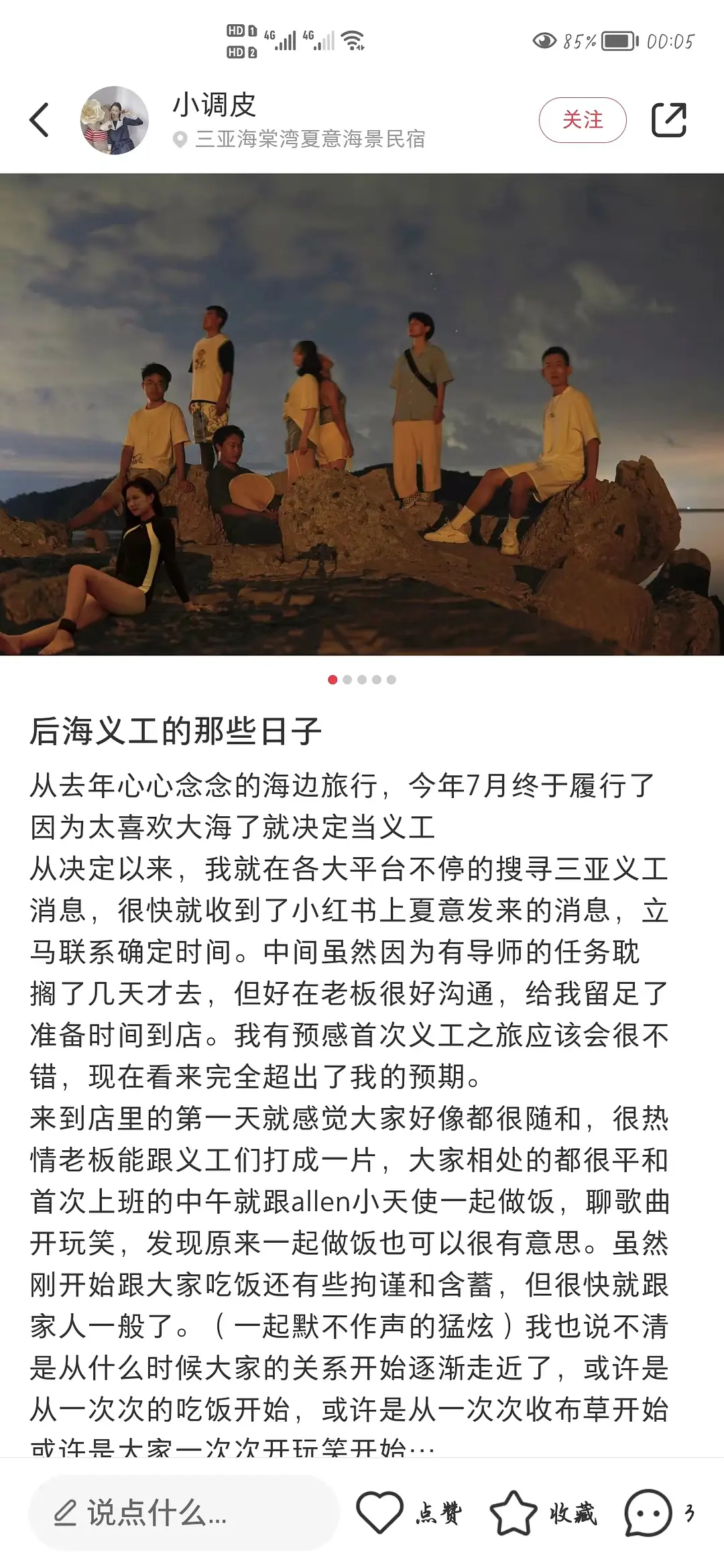724x1568 pixels.
Task: Go back using the top-left arrow
Action: click(40, 120)
